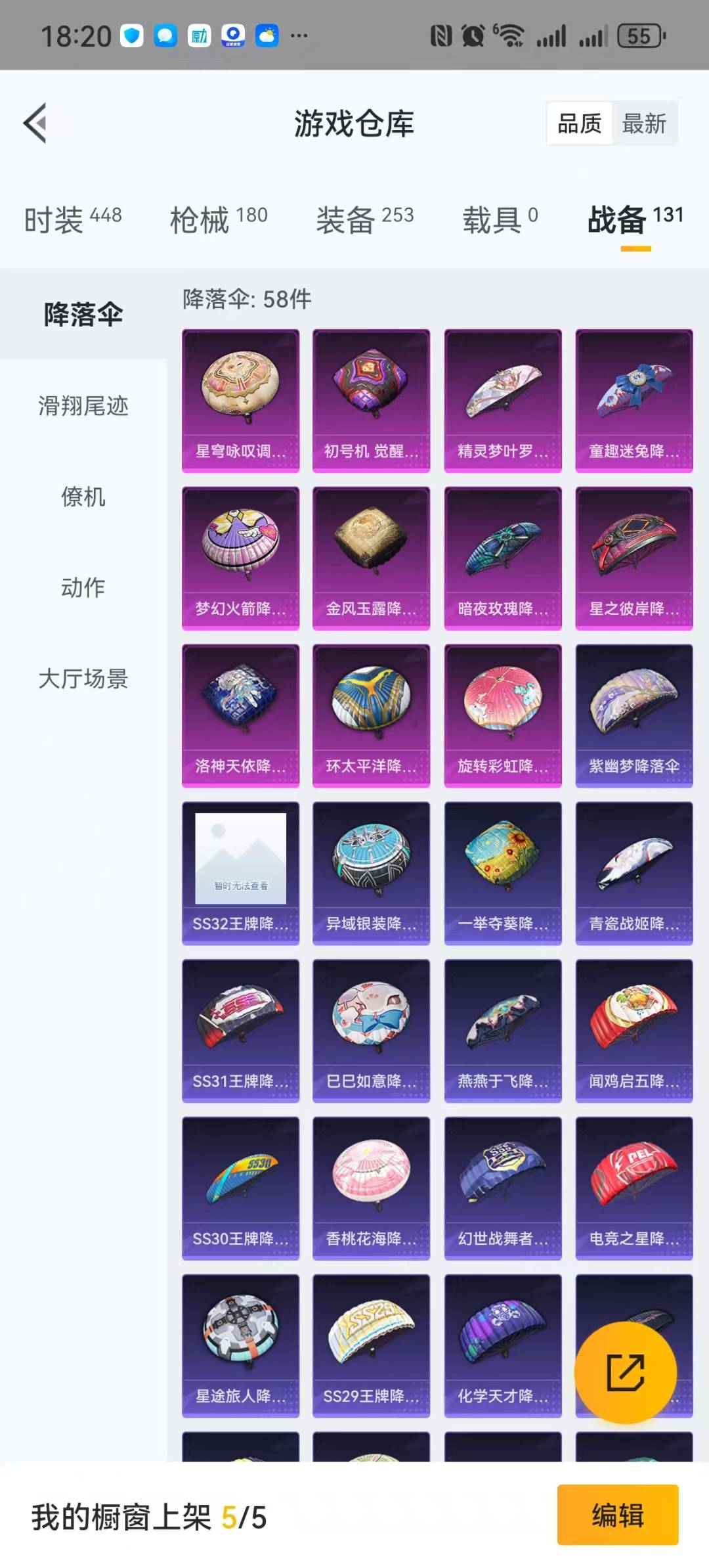Go back using the top-left arrow

(35, 123)
